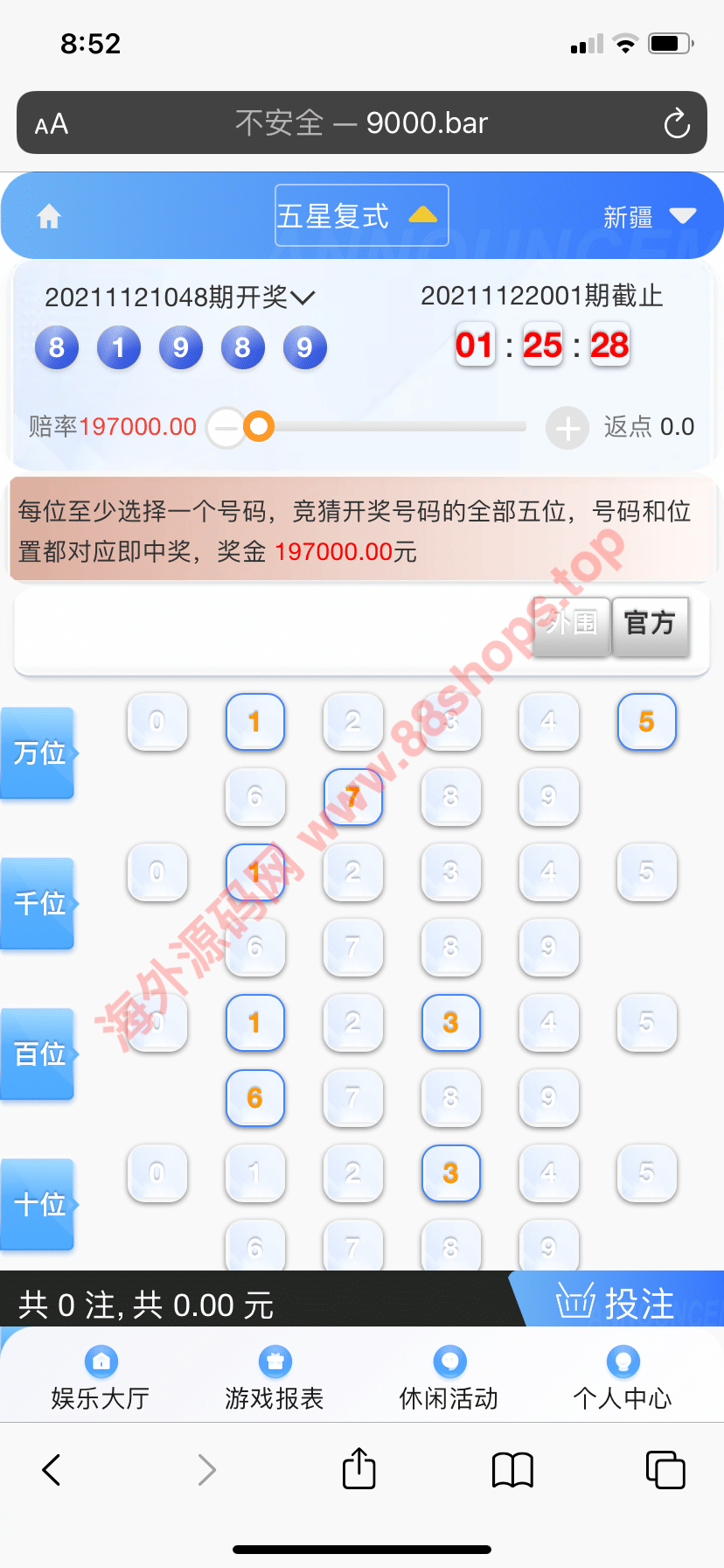724x1568 pixels.
Task: Select number 2 in the 千位 row
Action: click(352, 872)
